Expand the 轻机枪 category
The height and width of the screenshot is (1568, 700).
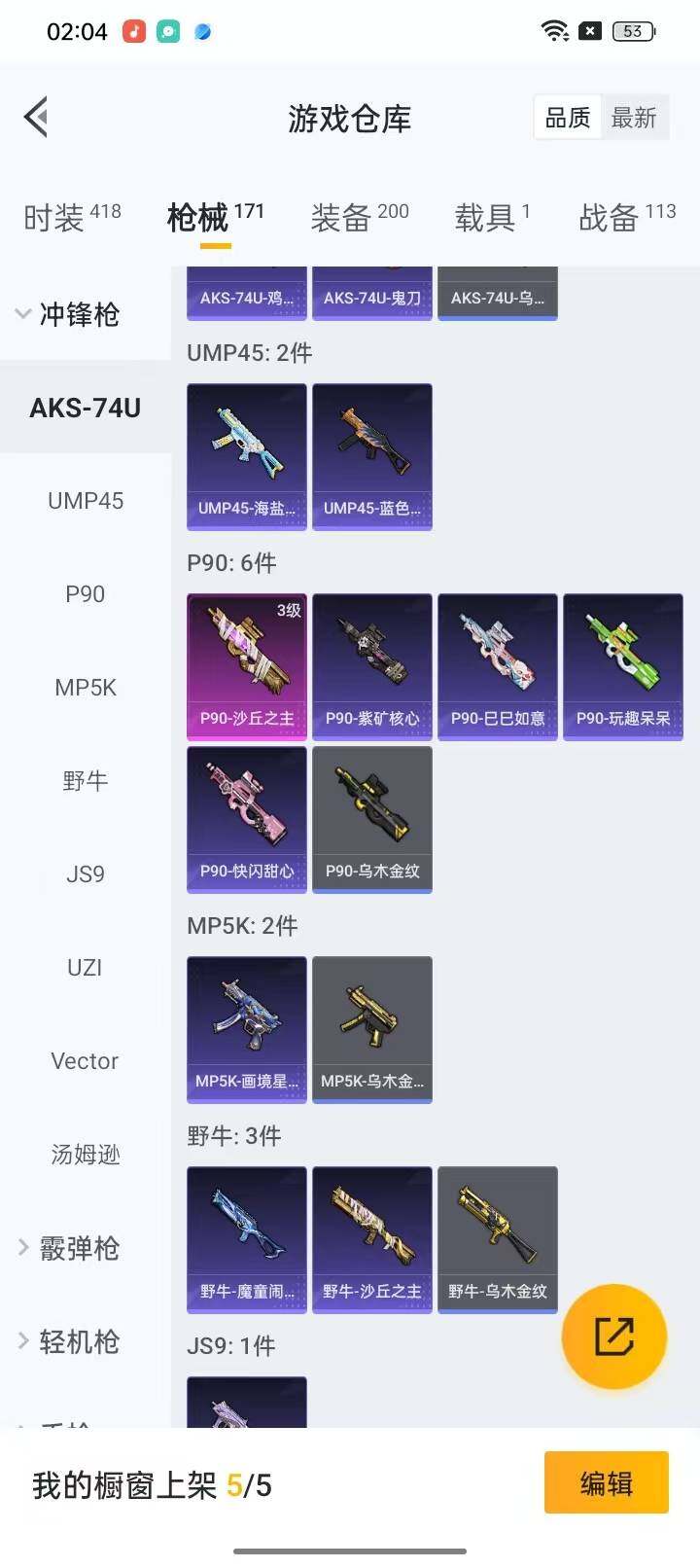68,1341
